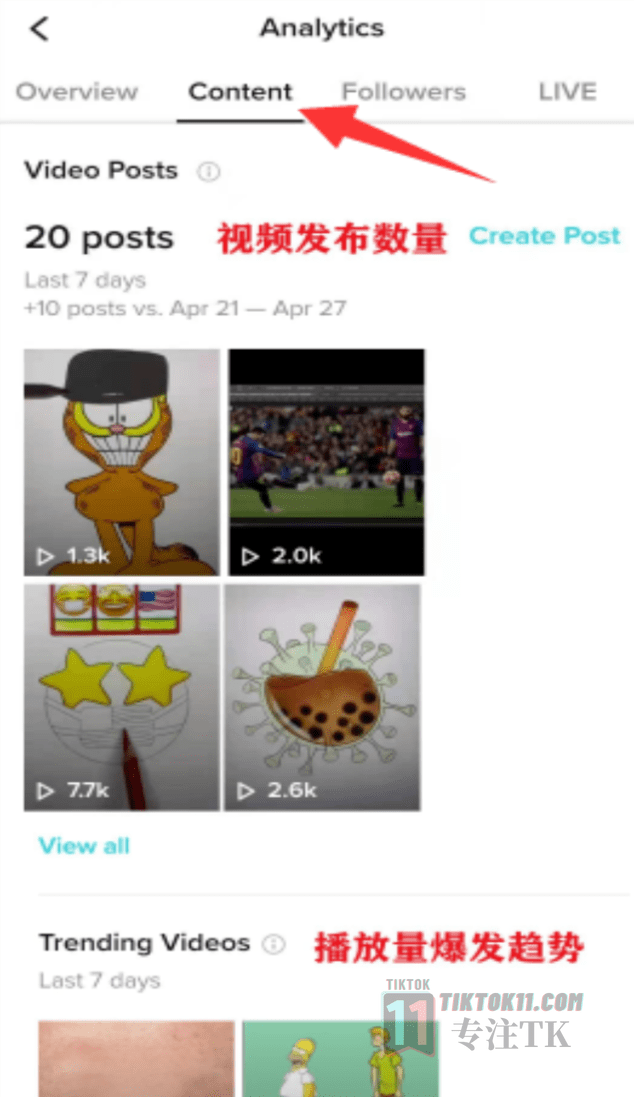This screenshot has height=1097, width=634.
Task: Open the star-eyes drawing video with 7.7k views
Action: [x=122, y=698]
